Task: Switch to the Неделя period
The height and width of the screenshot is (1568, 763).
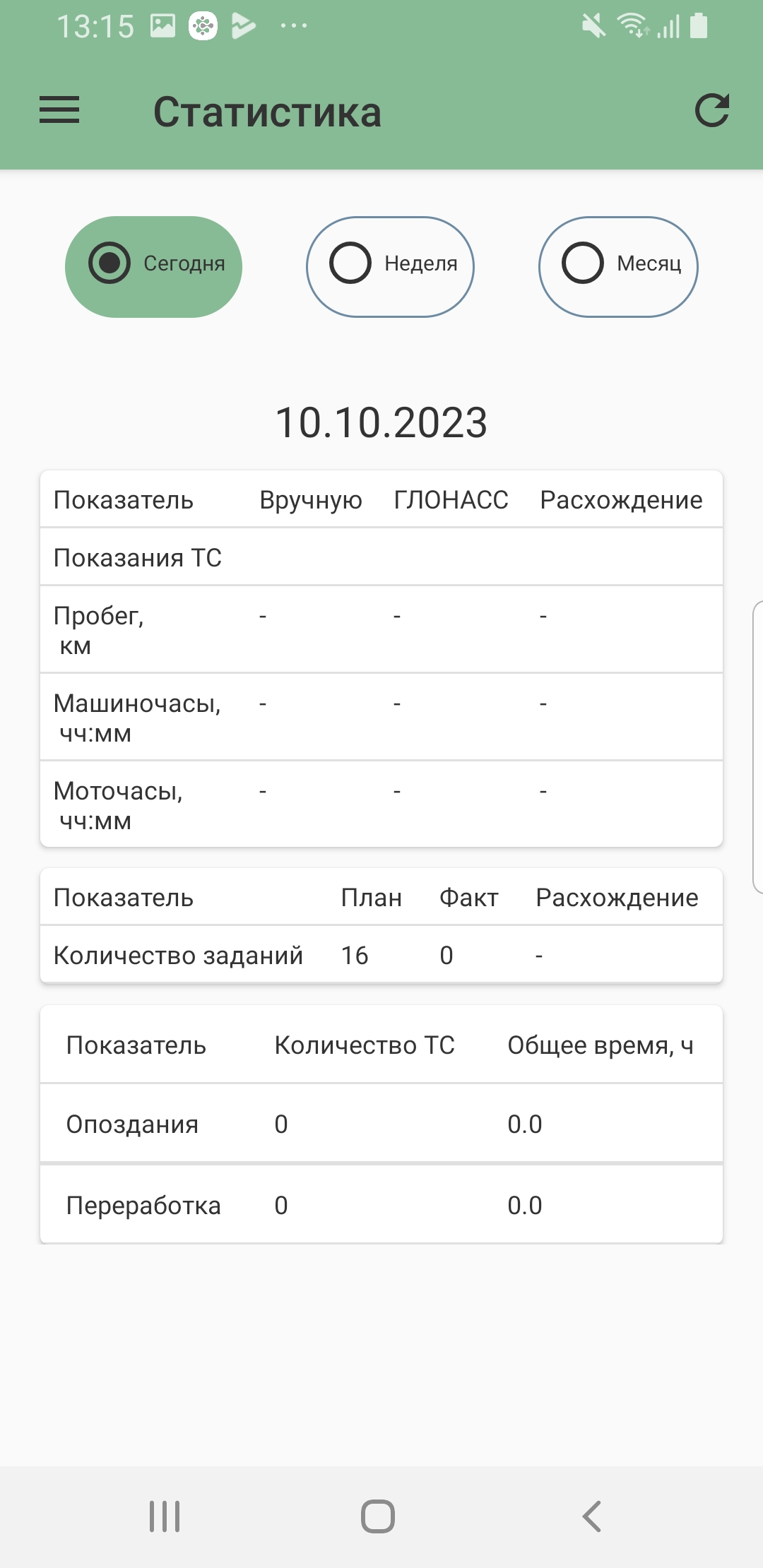Action: (390, 265)
